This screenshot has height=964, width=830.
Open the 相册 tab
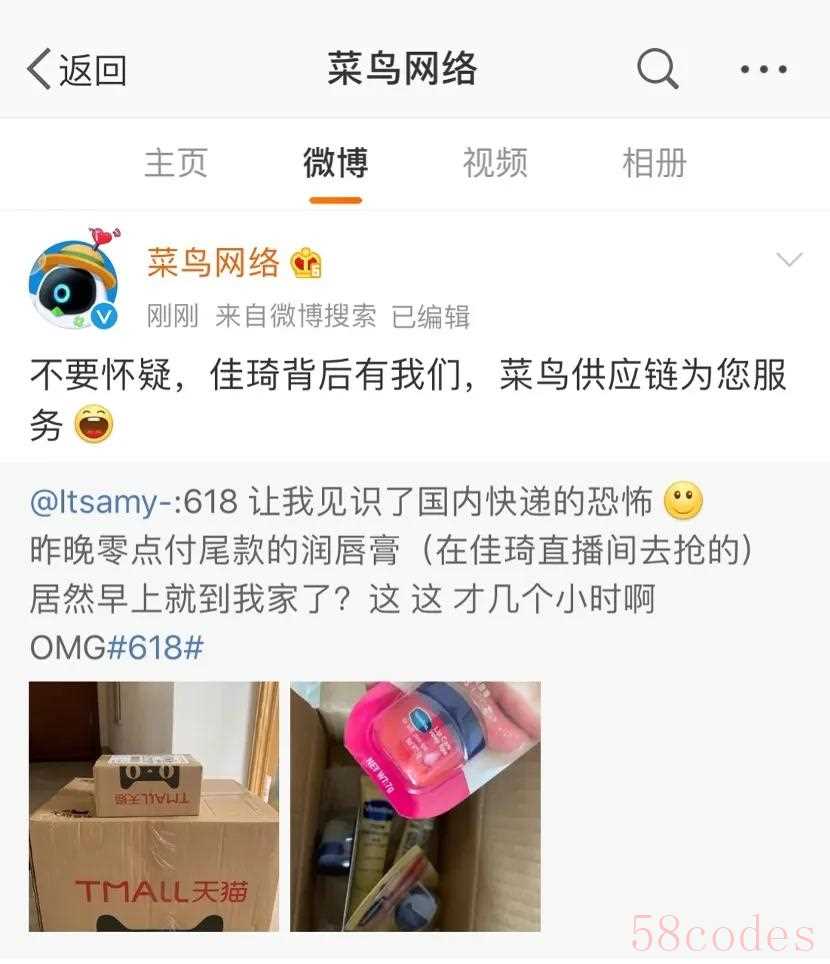tap(654, 162)
